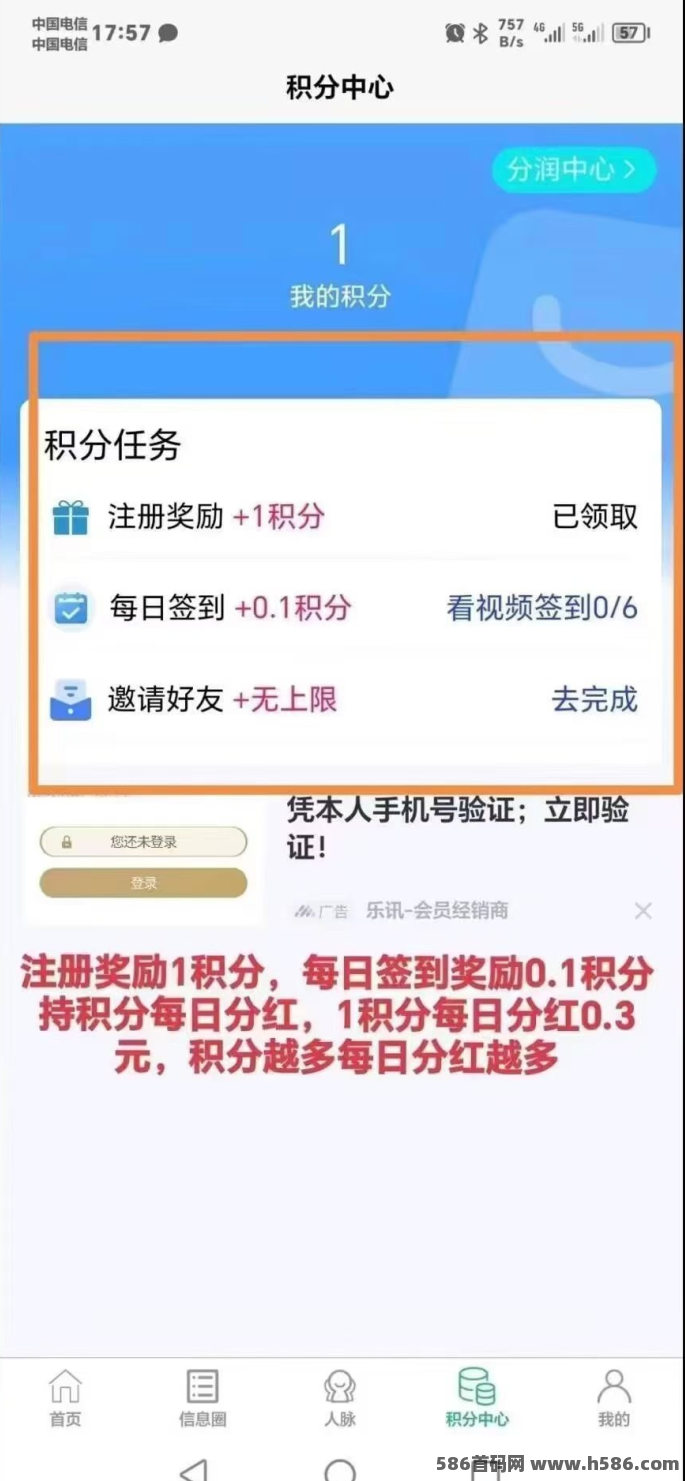Open the 我的 tab
This screenshot has height=1481, width=685.
point(614,1398)
